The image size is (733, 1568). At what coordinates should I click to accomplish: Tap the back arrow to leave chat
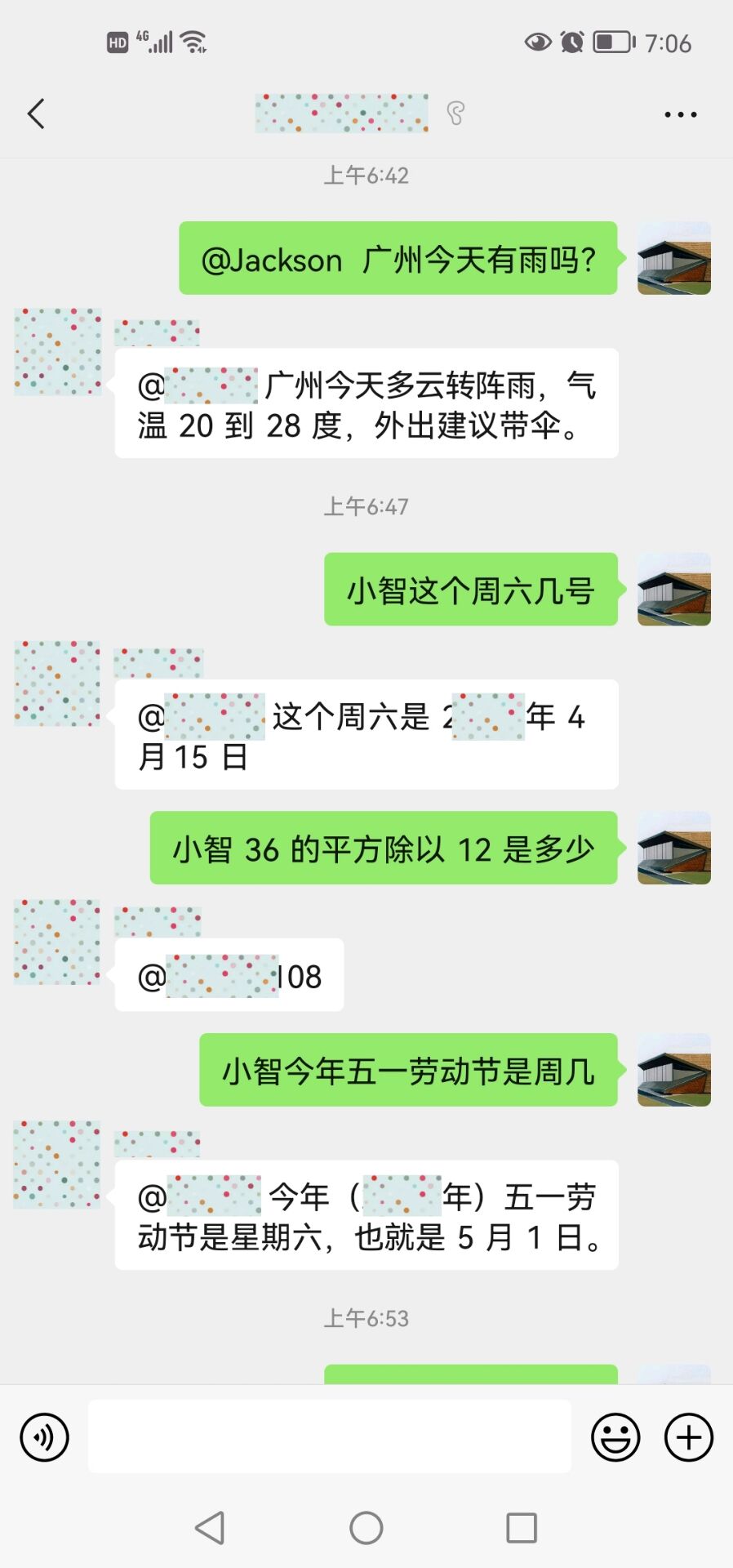[34, 114]
